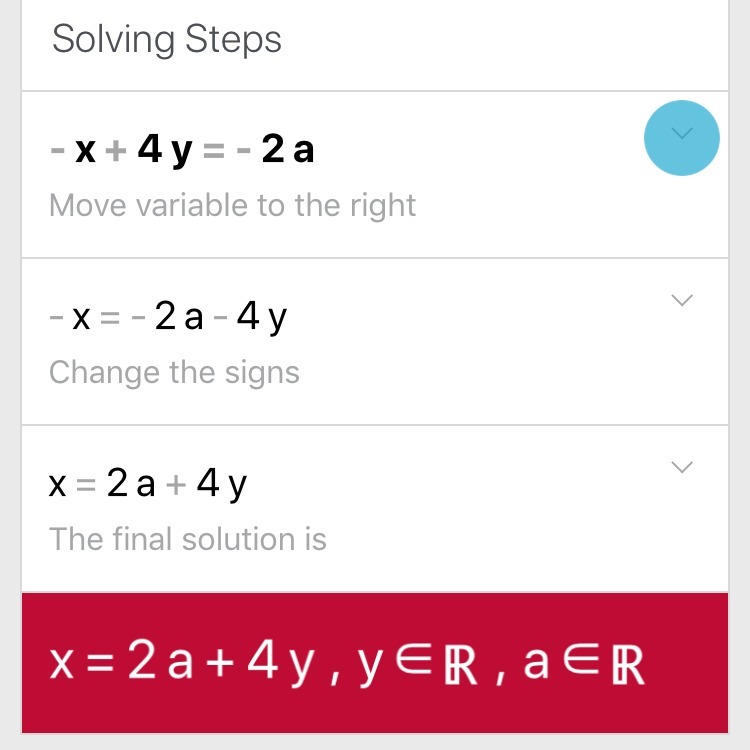This screenshot has height=750, width=750.
Task: Expand the 'Change the signs' step
Action: [x=681, y=300]
